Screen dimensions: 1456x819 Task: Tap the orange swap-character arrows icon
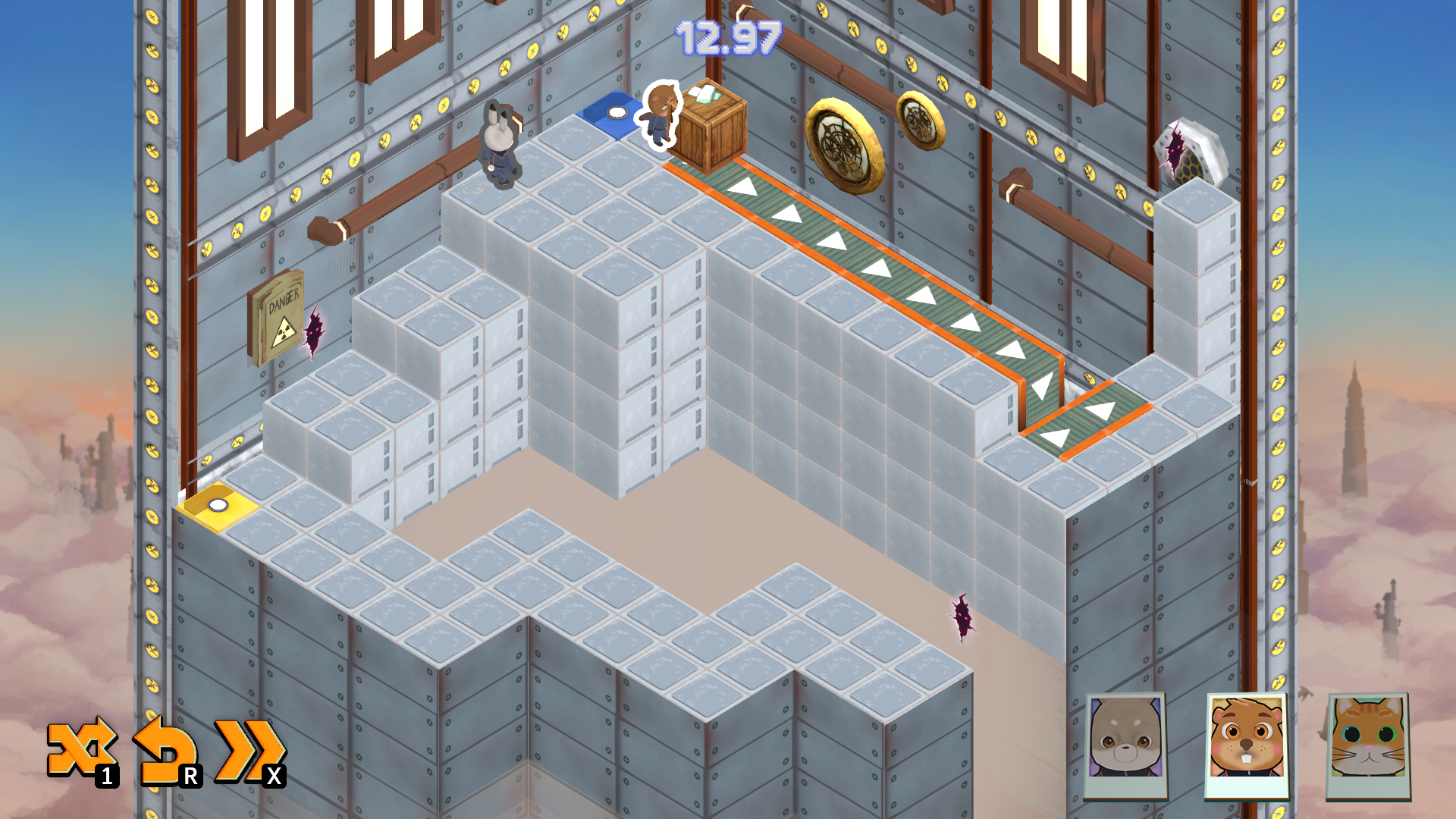[x=80, y=750]
